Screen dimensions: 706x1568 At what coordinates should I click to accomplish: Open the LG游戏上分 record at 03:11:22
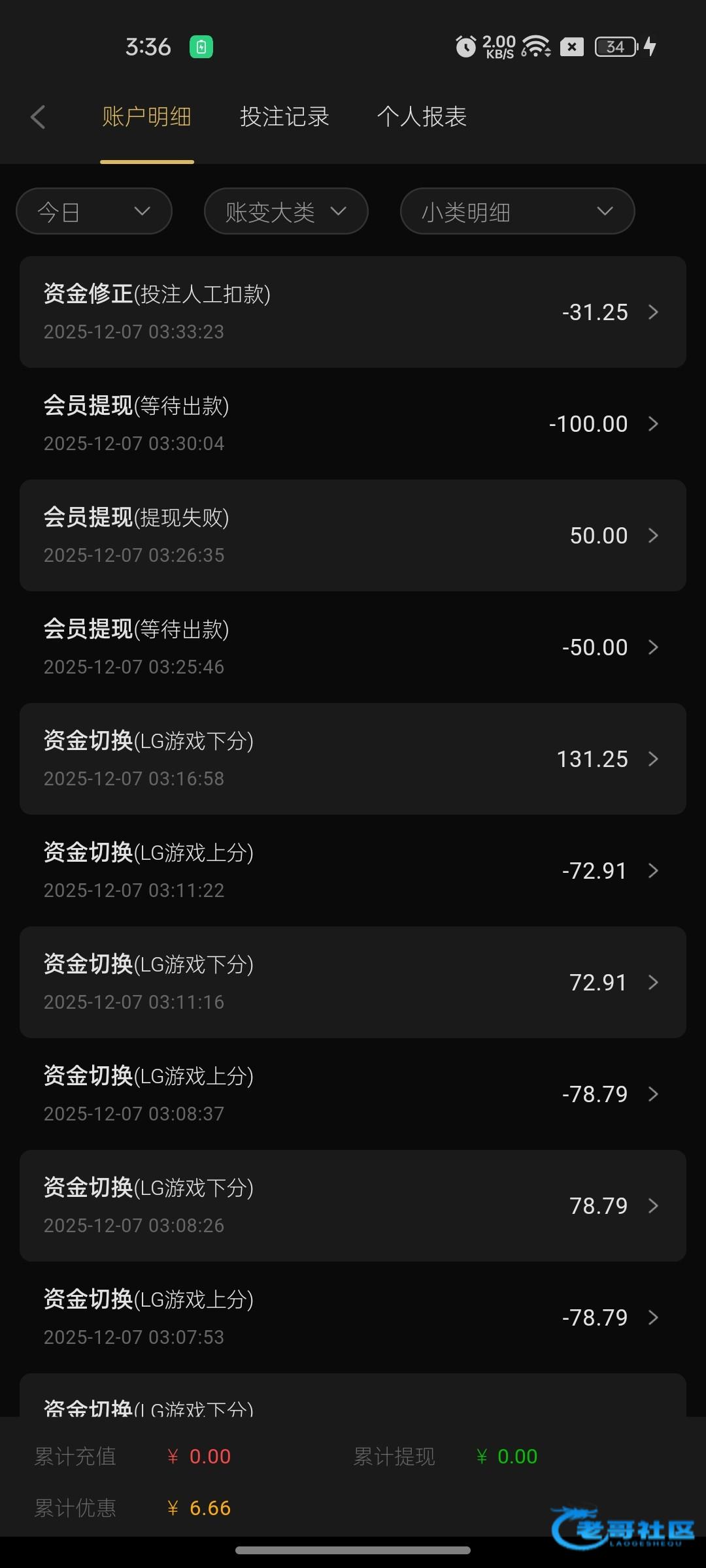click(353, 870)
